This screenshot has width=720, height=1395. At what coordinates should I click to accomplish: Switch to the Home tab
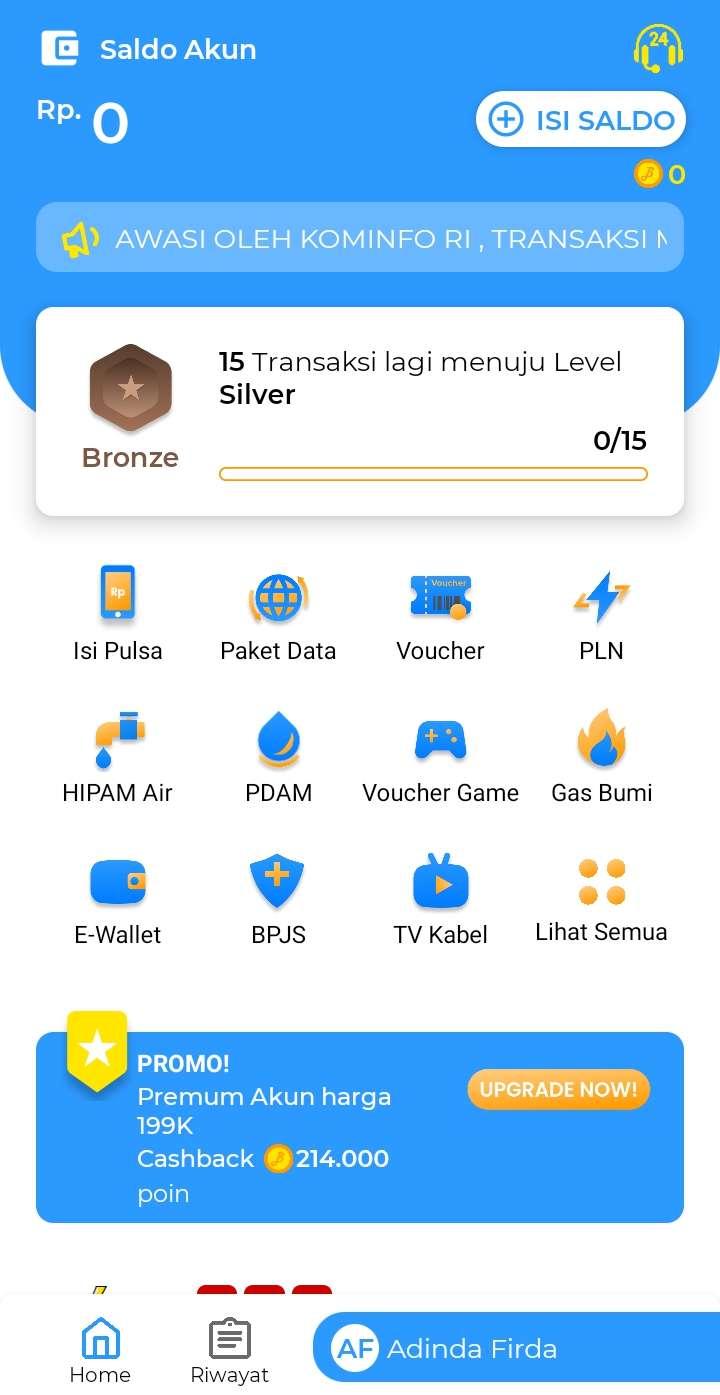(100, 1351)
